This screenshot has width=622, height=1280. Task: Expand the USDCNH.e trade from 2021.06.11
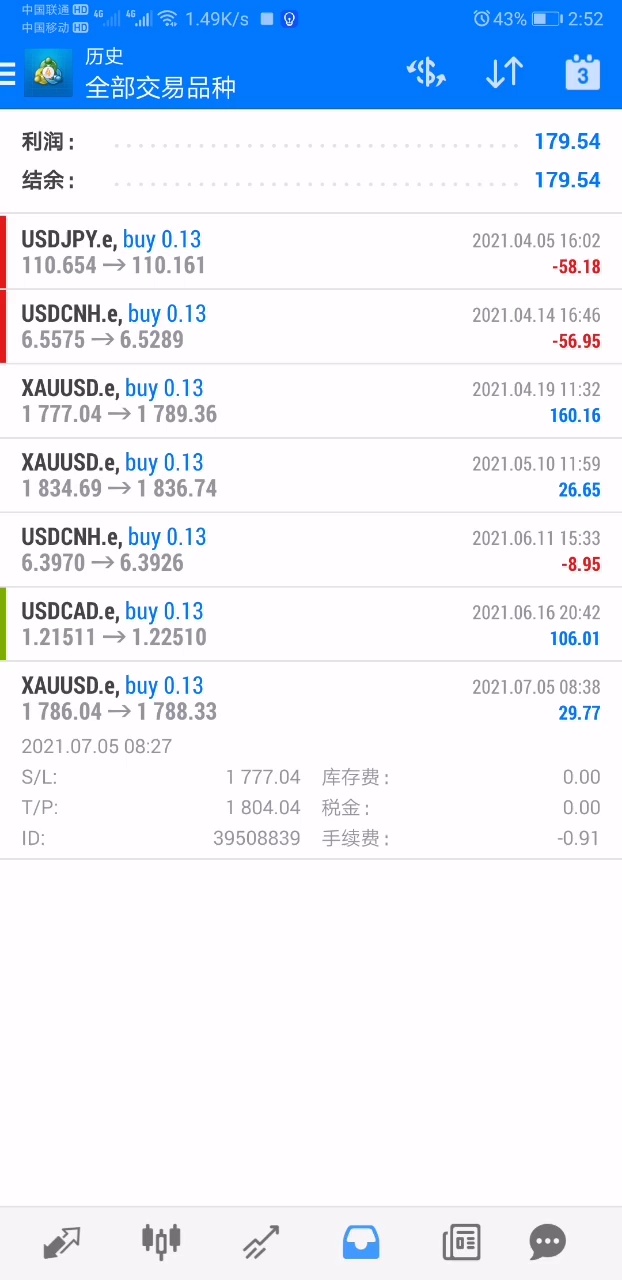pyautogui.click(x=311, y=549)
